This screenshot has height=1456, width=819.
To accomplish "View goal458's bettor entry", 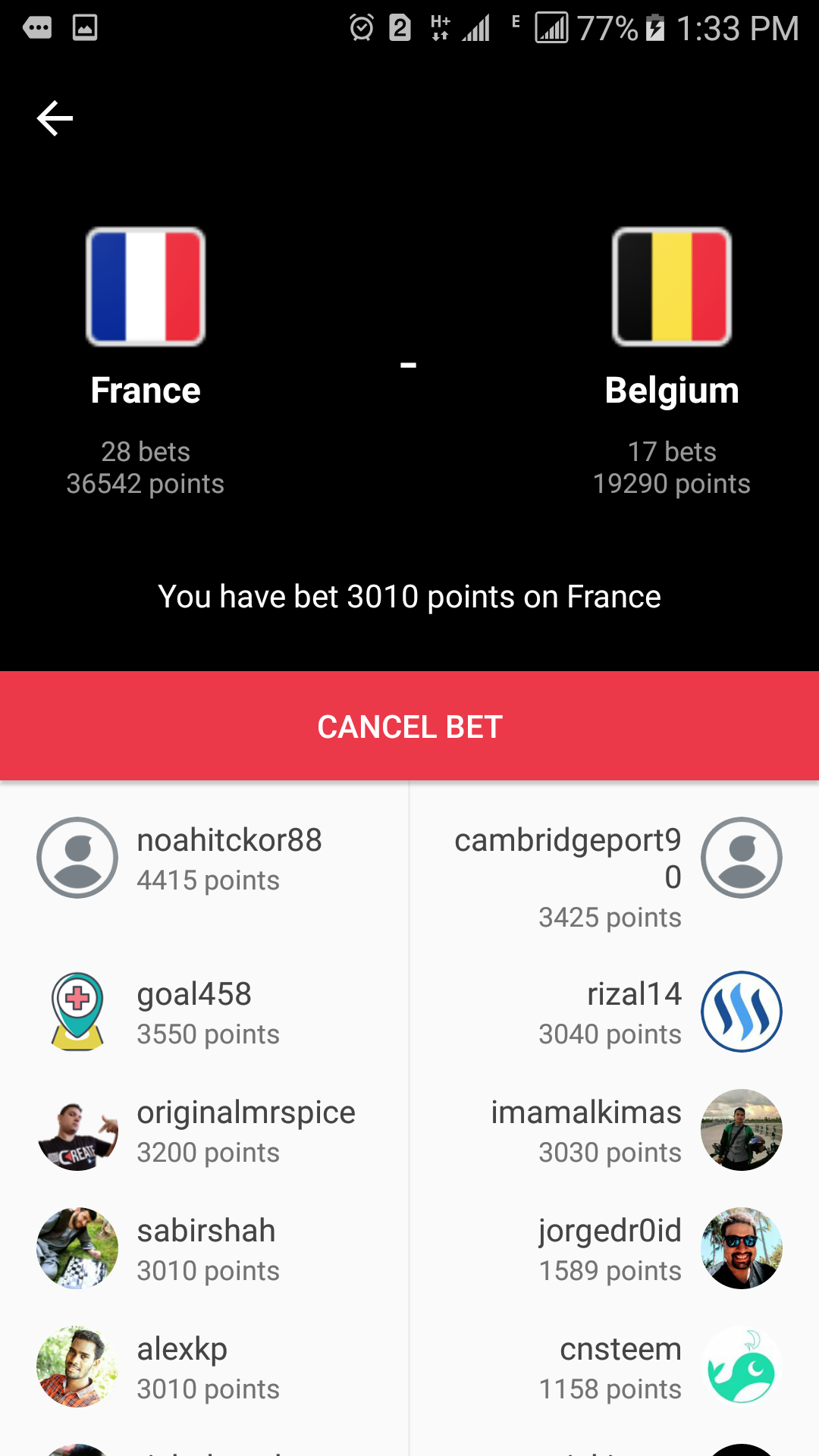I will point(205,1013).
